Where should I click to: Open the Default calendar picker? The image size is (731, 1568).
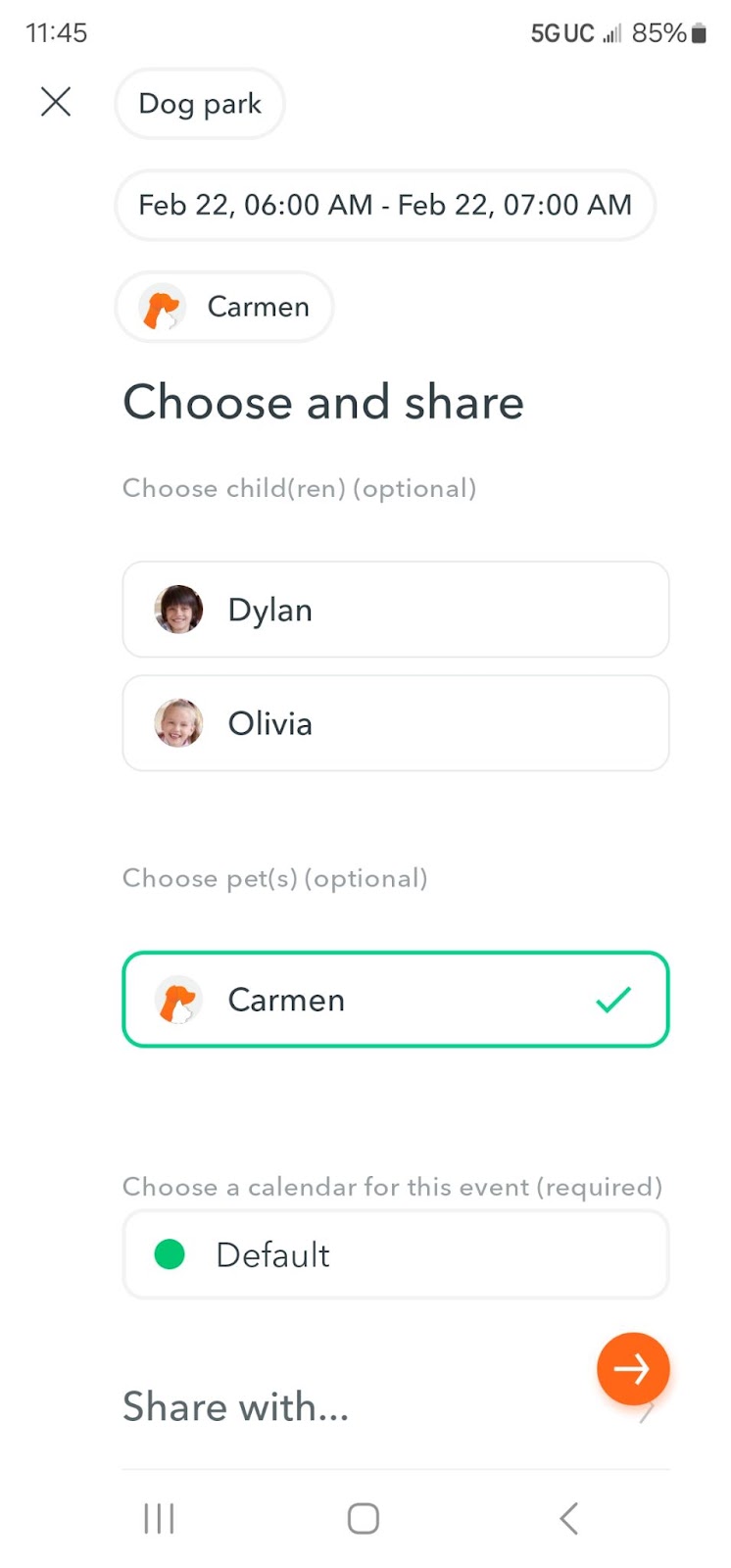tap(396, 1254)
